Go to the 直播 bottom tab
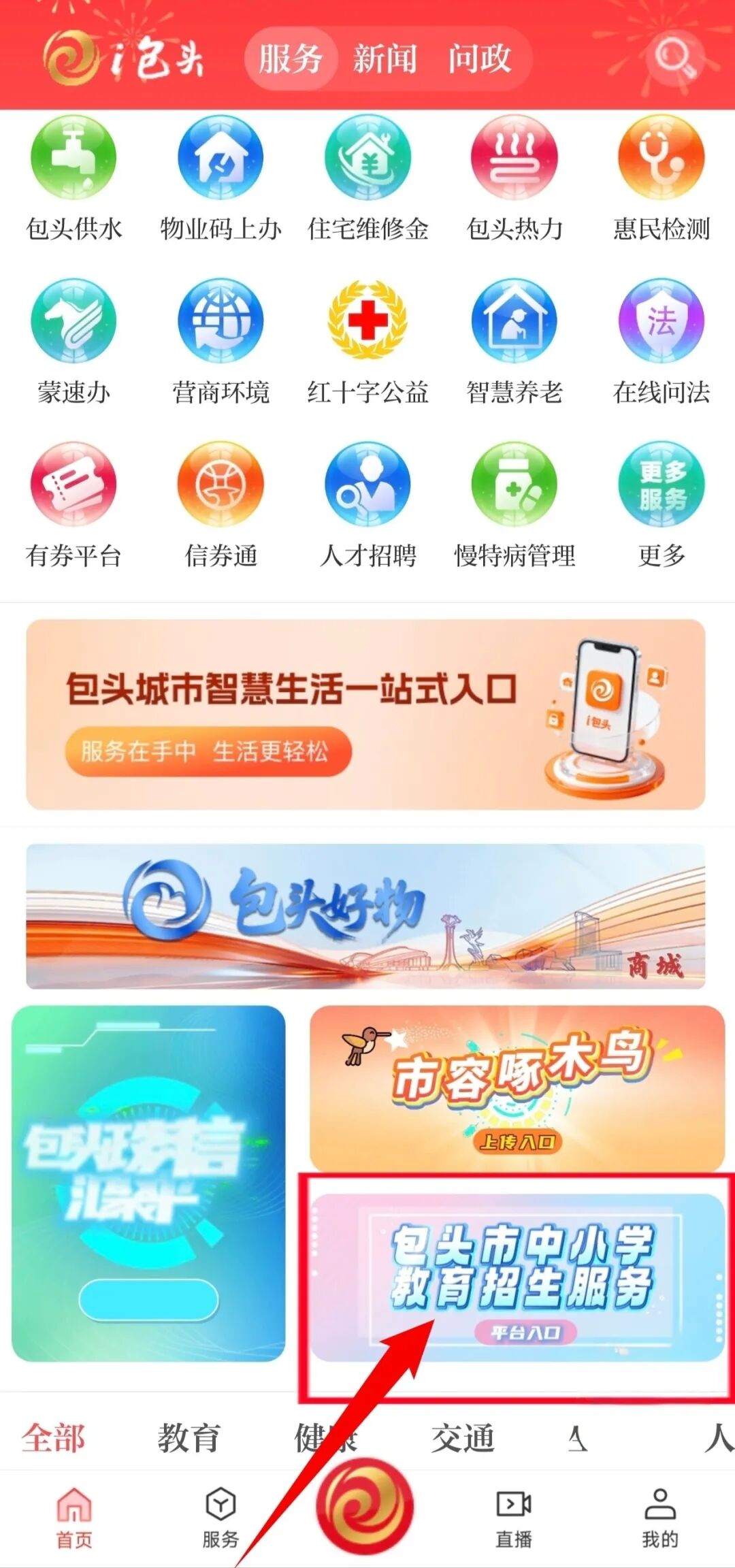735x1568 pixels. click(514, 1518)
